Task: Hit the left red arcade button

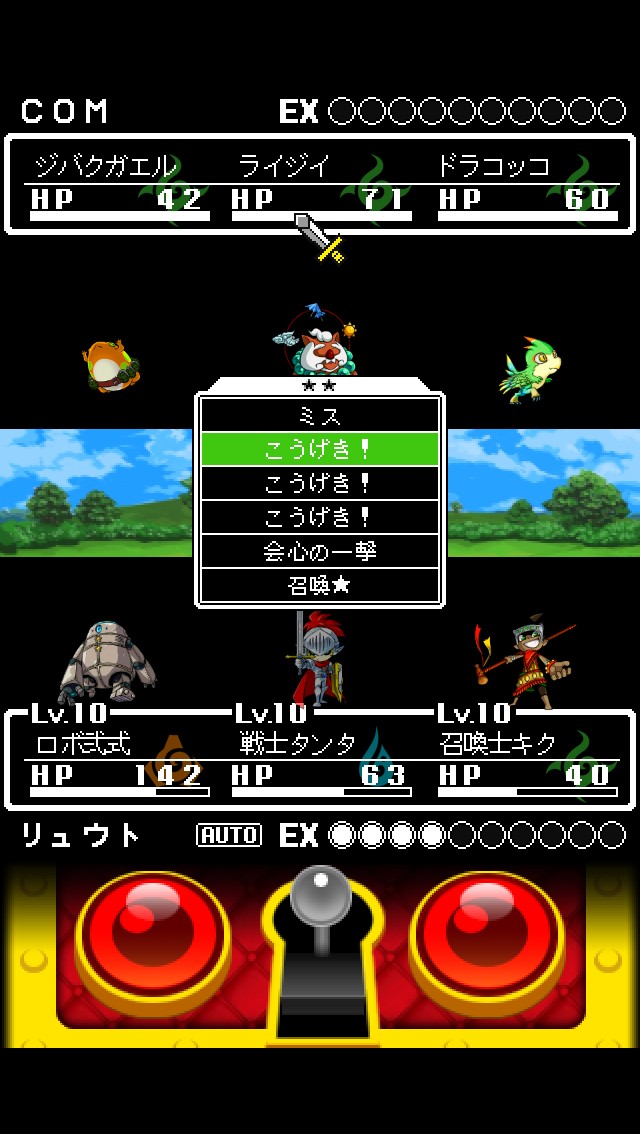Action: (x=153, y=937)
